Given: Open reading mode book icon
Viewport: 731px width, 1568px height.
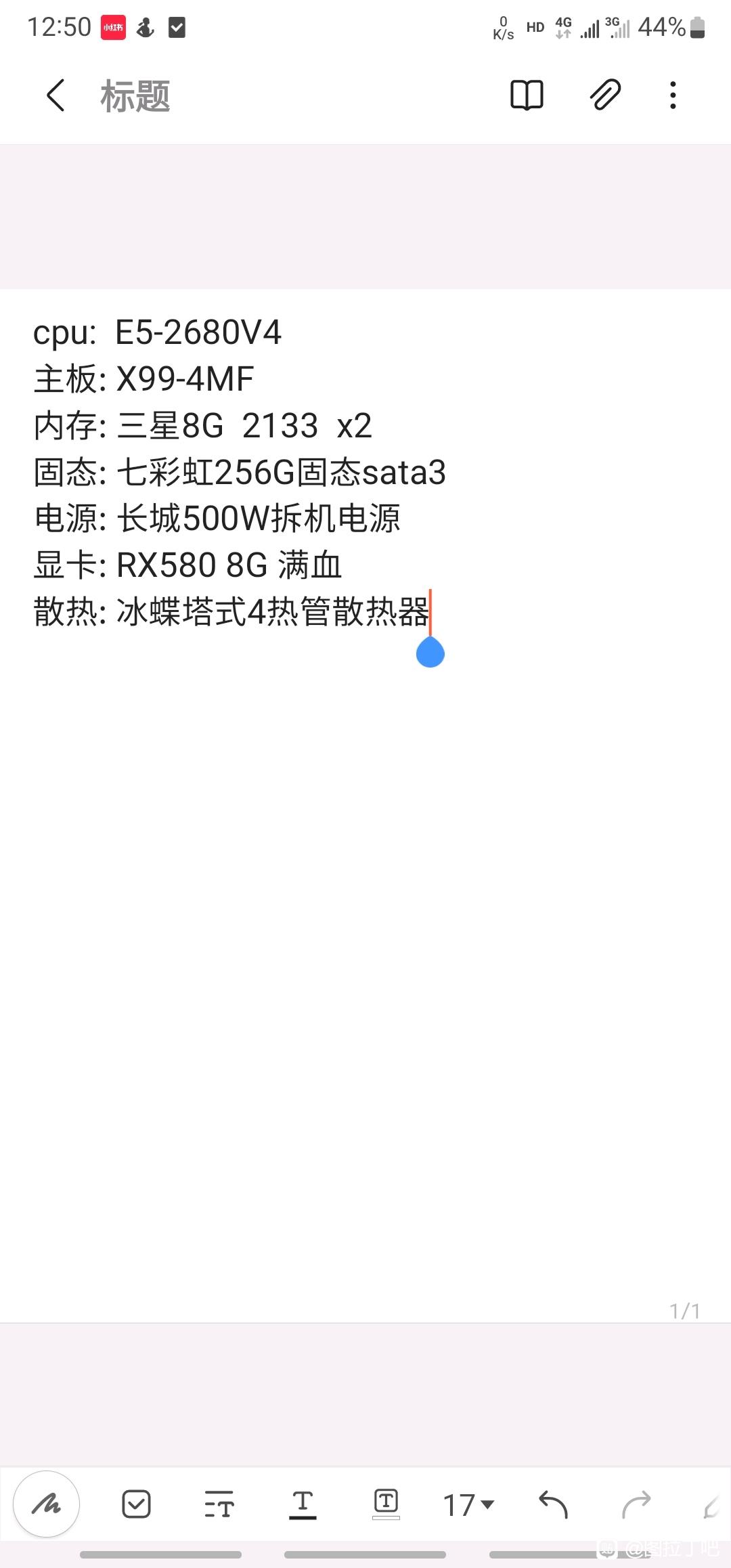Looking at the screenshot, I should click(527, 95).
